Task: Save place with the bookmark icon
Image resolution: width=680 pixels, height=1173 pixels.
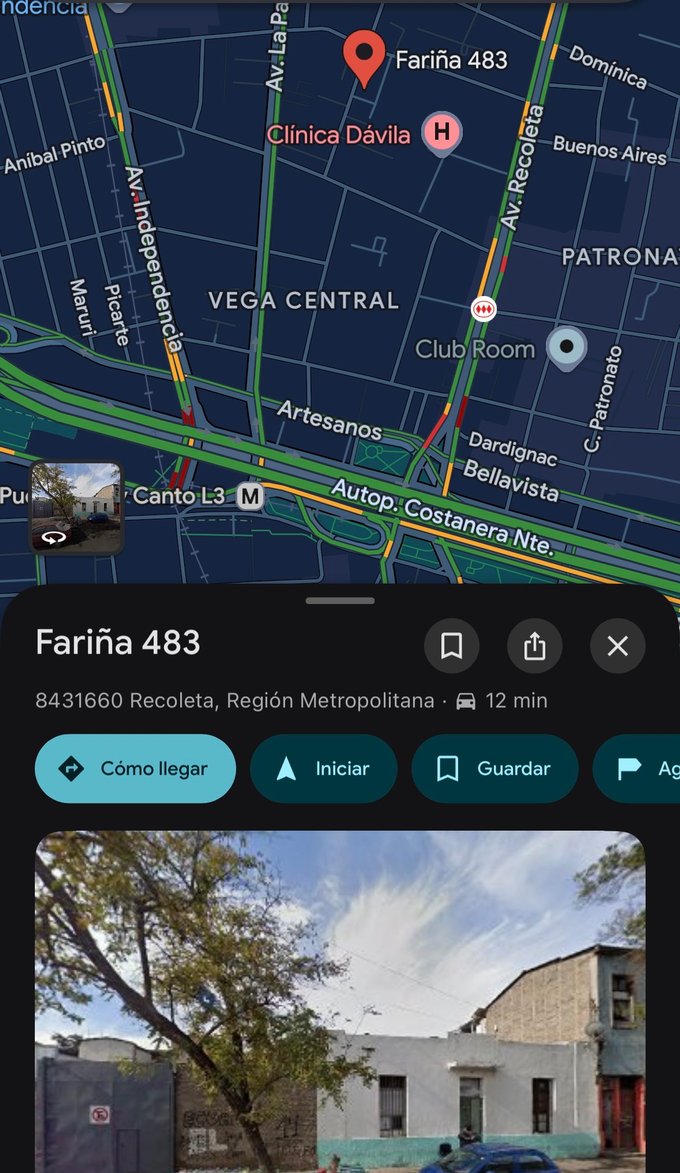Action: pyautogui.click(x=451, y=646)
